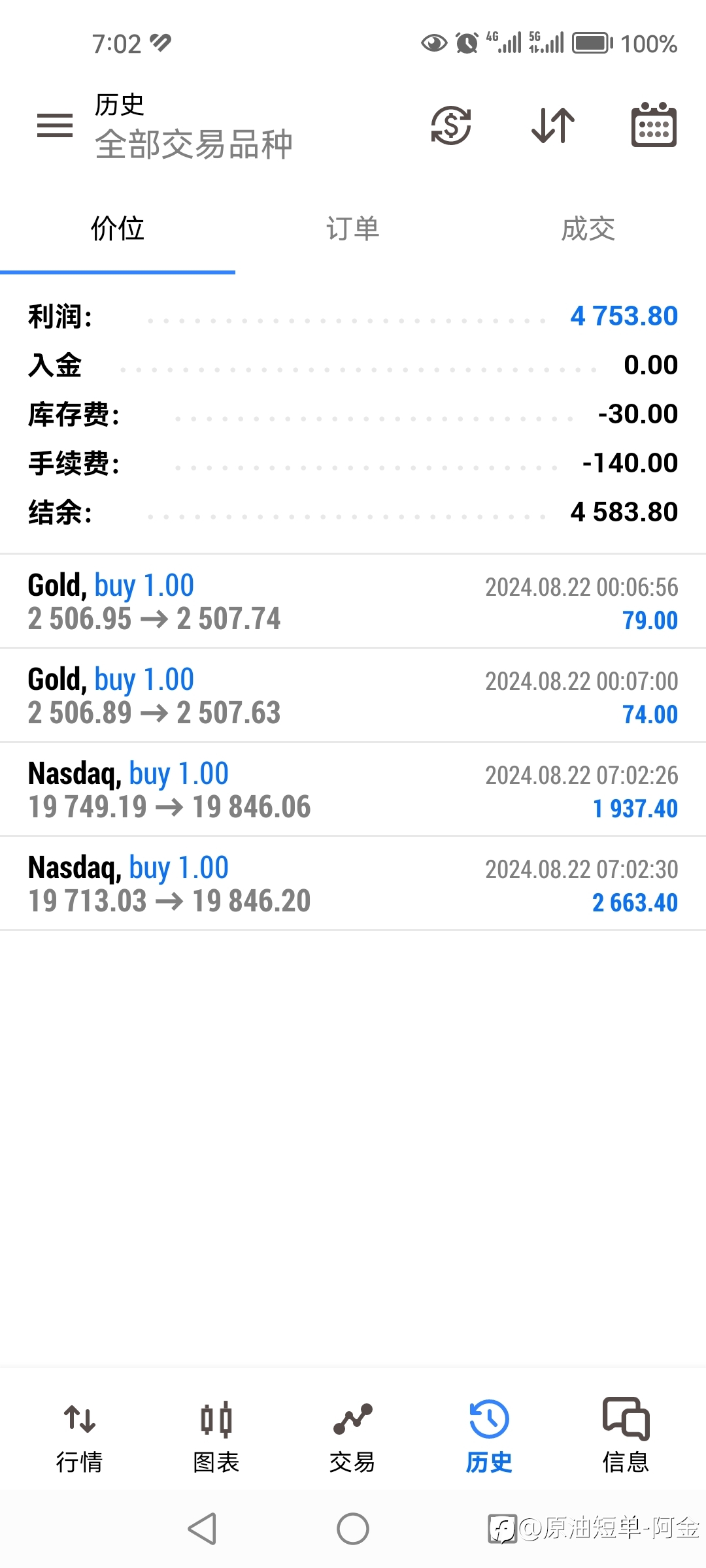Image resolution: width=706 pixels, height=1568 pixels.
Task: Tap the system back button
Action: click(202, 1529)
